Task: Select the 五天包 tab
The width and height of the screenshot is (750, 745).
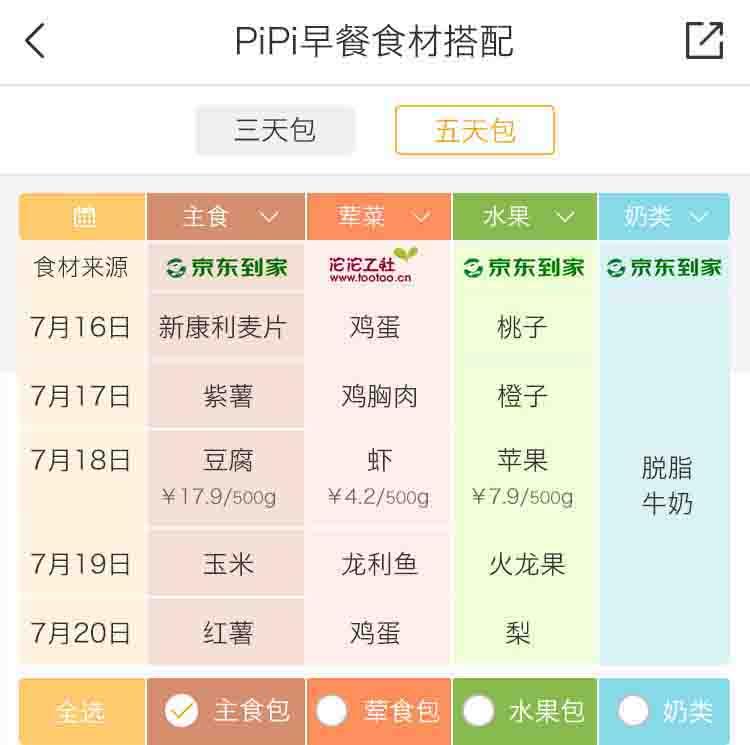Action: tap(474, 131)
